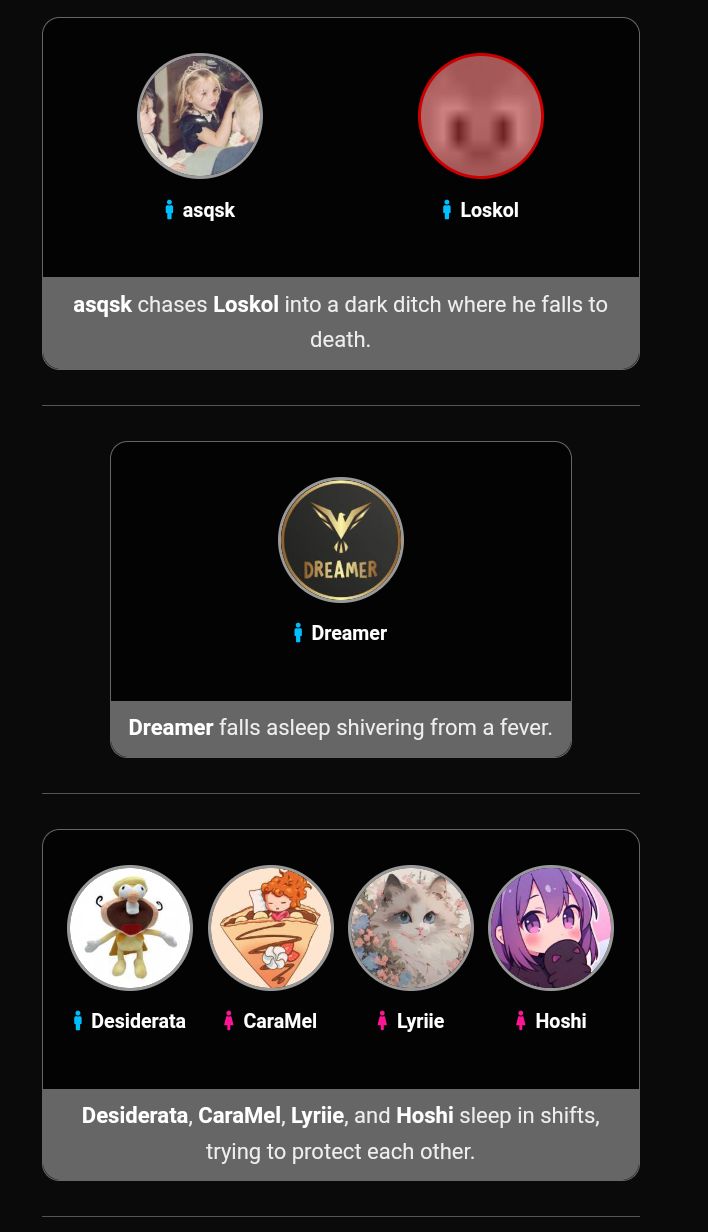View Dreamer's profile picture
This screenshot has width=708, height=1232.
click(341, 540)
